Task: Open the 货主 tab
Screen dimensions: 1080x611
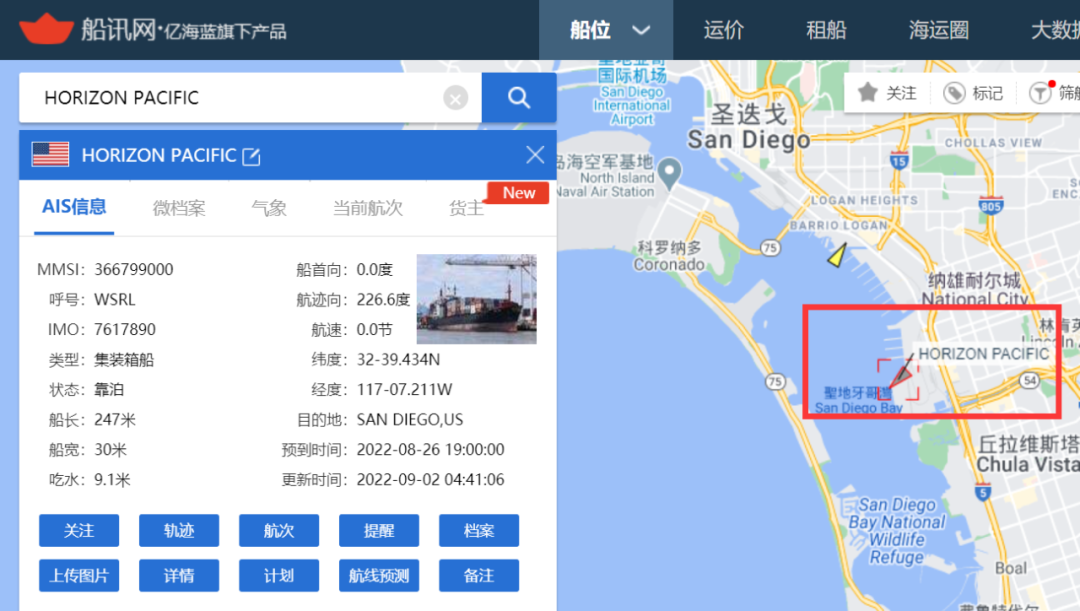Action: (466, 208)
